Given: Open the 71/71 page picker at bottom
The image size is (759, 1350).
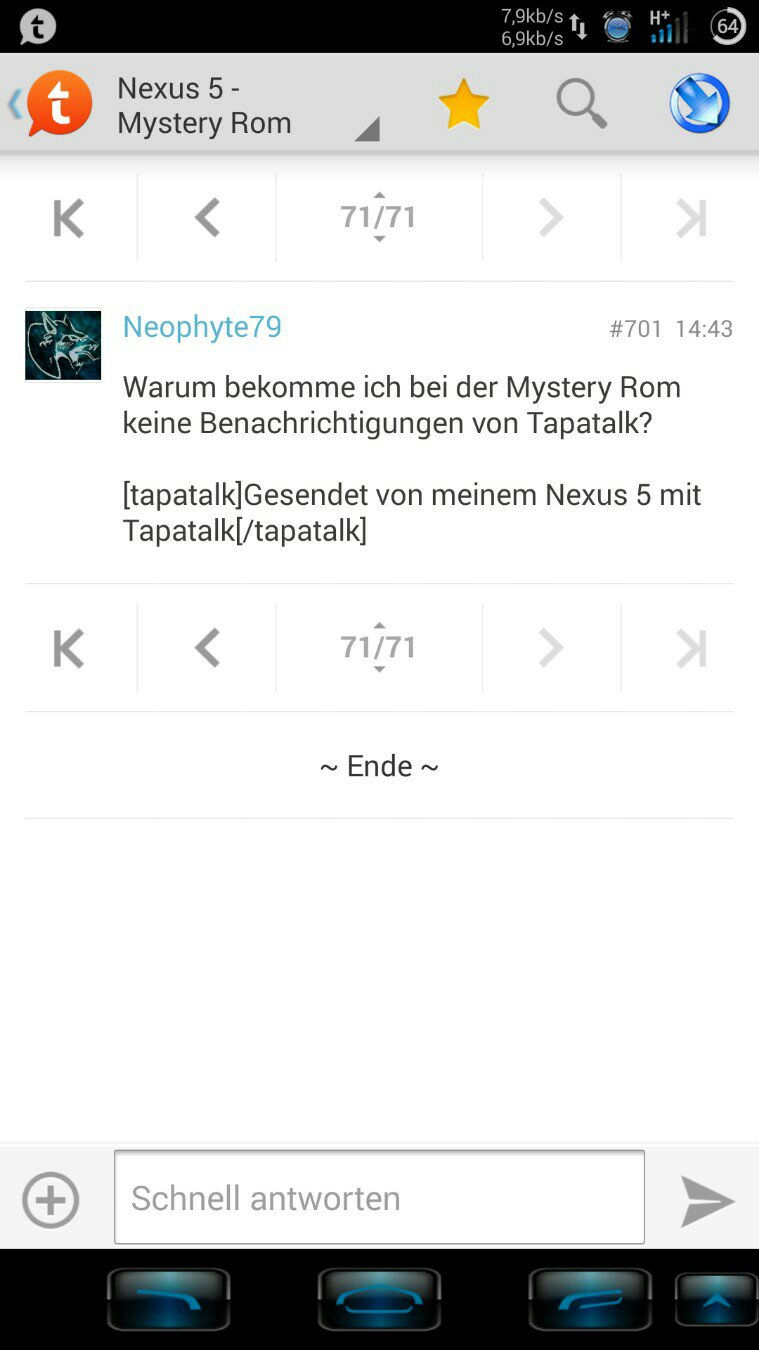Looking at the screenshot, I should tap(379, 647).
